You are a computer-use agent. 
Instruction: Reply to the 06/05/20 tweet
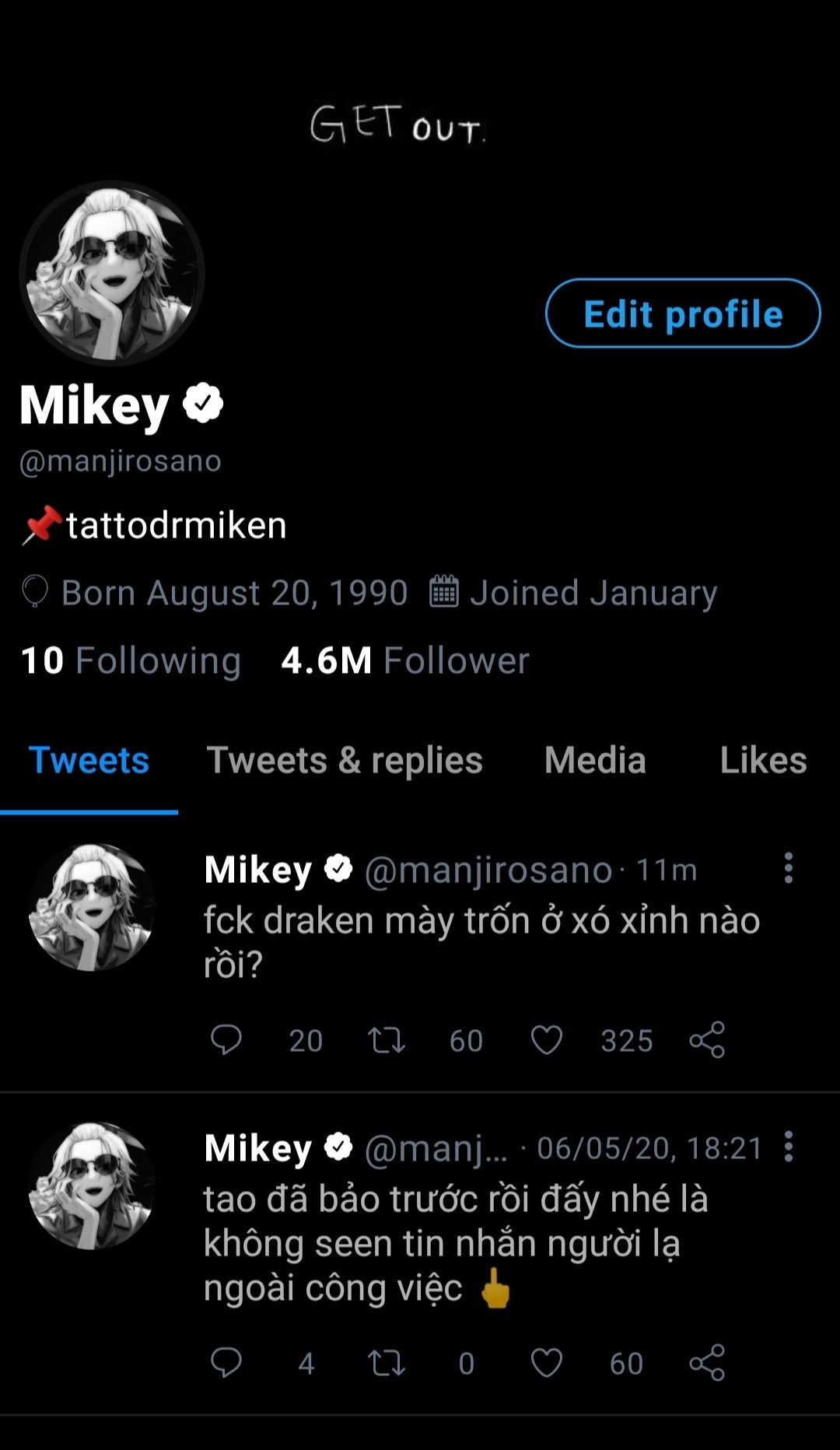[x=226, y=1363]
